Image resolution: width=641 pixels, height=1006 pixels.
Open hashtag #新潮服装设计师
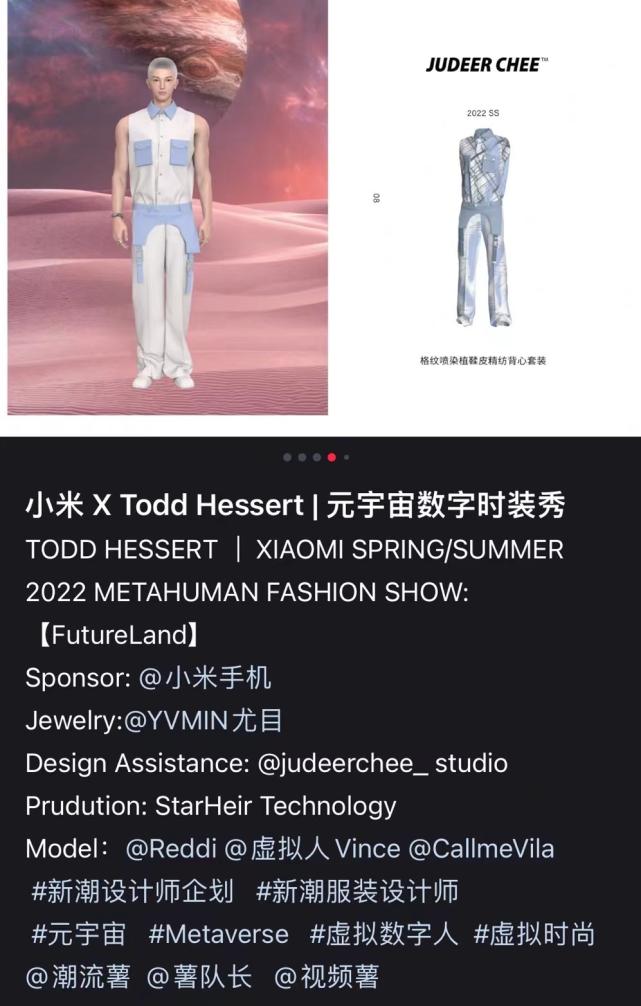[357, 891]
